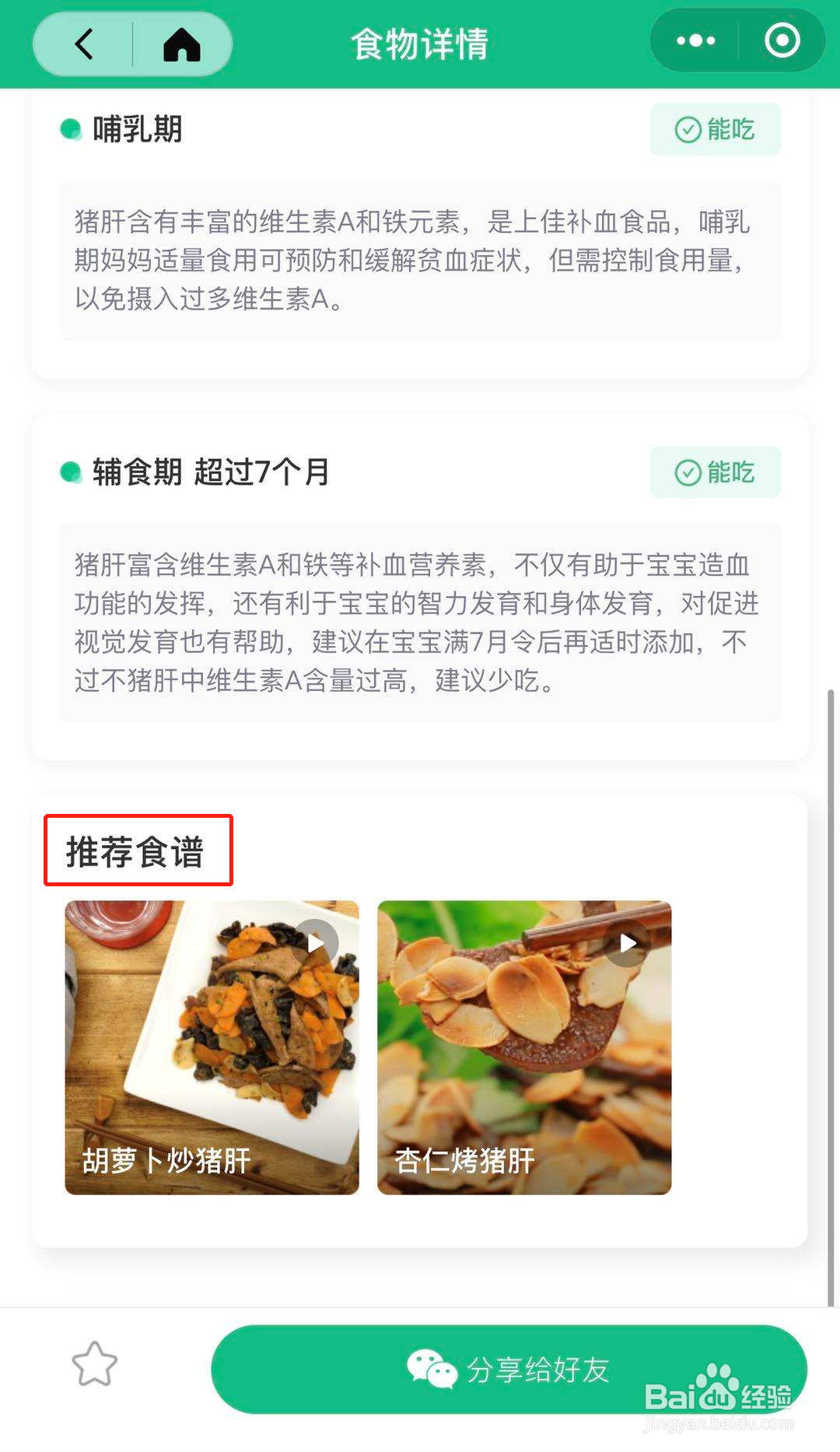Screen dimensions: 840x1452
Task: Play the 胡萝卜炒猪肝 recipe video
Action: pyautogui.click(x=315, y=942)
